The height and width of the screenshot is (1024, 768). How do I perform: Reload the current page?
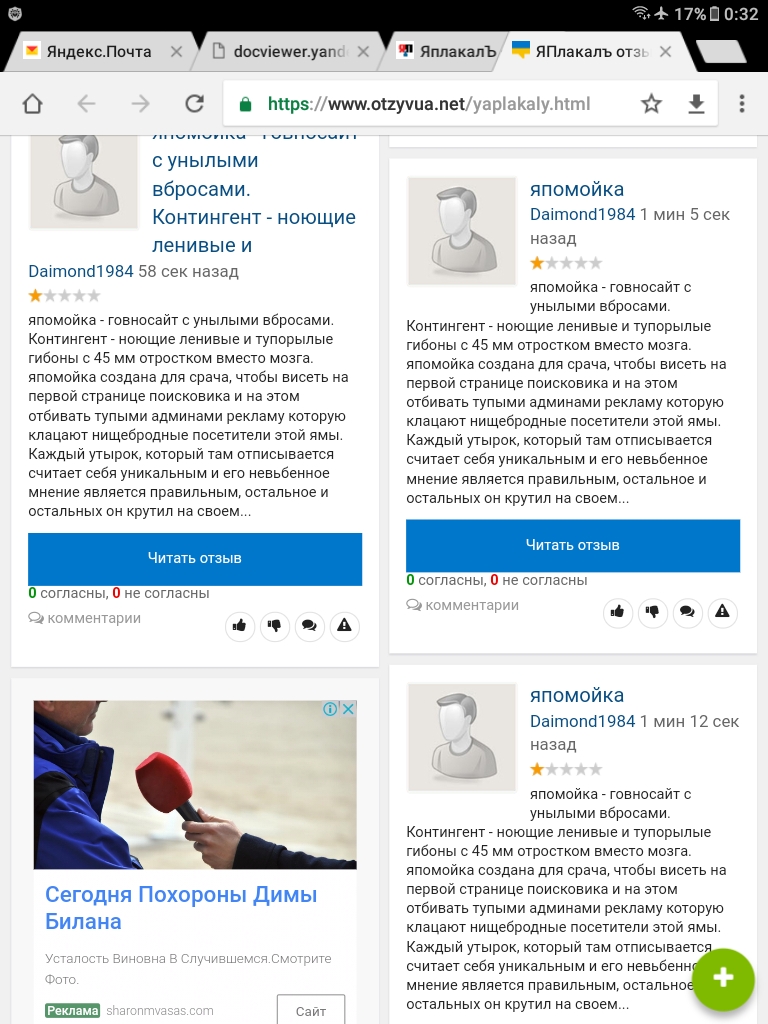click(x=194, y=104)
